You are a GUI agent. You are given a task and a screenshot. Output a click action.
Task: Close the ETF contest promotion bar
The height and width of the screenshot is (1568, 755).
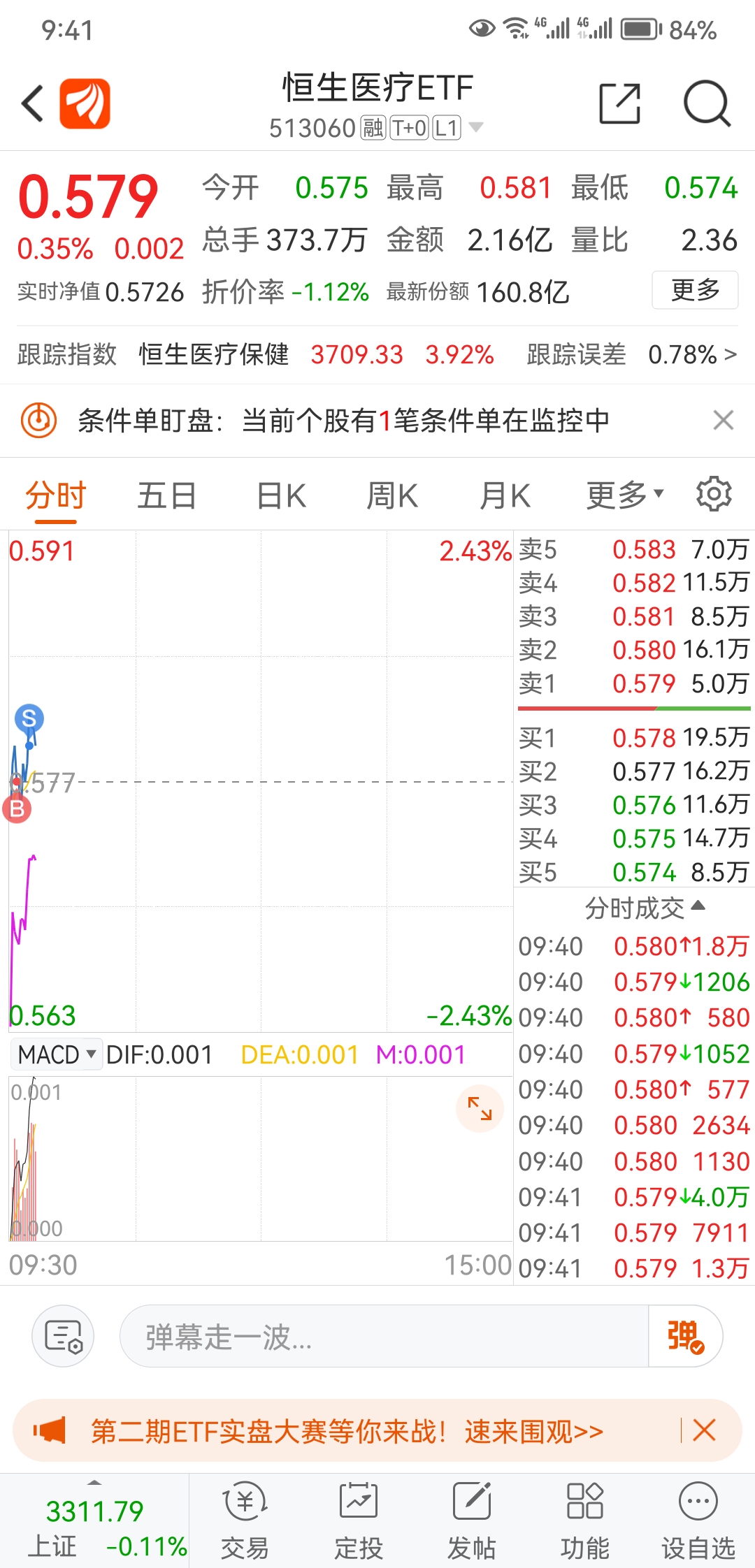pyautogui.click(x=704, y=1431)
